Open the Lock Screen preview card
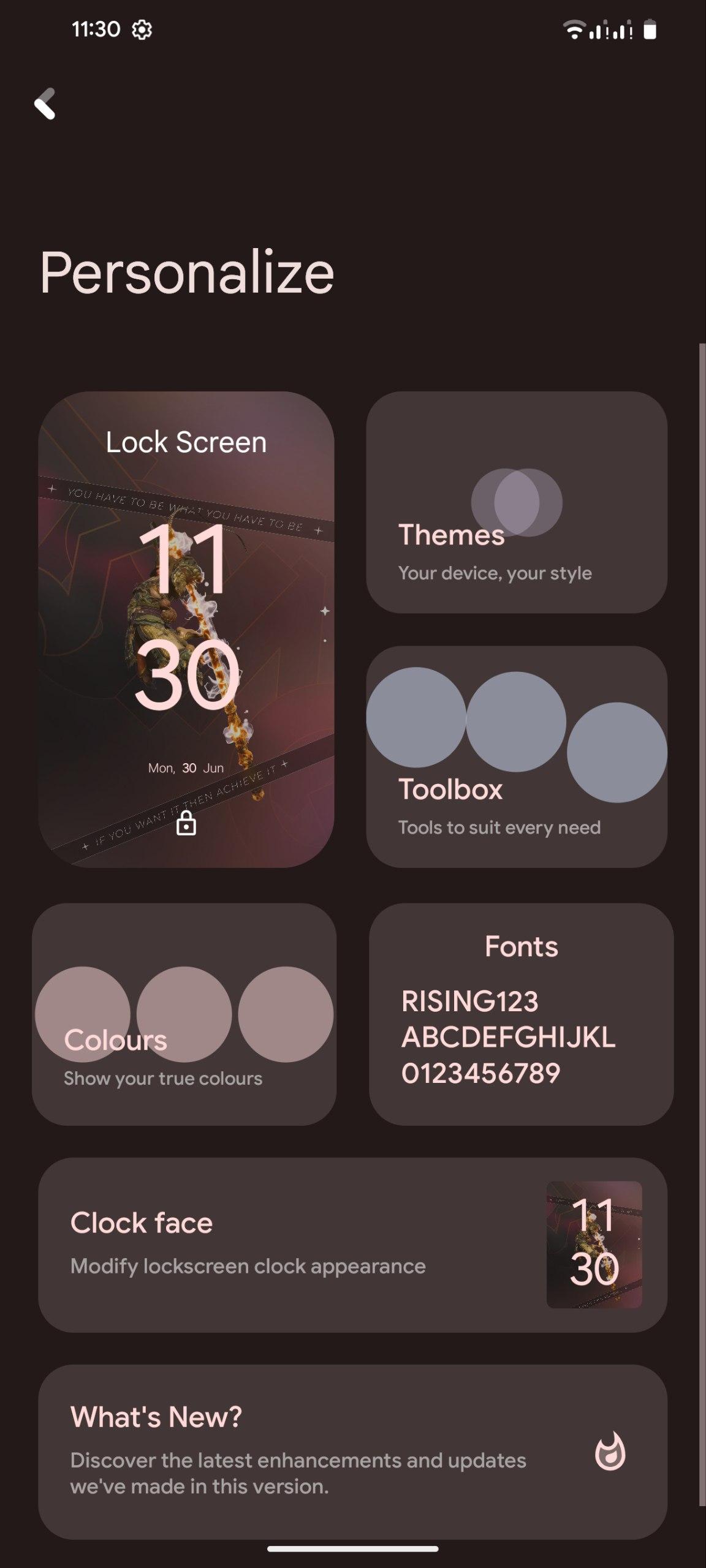Viewport: 706px width, 1568px height. [186, 629]
